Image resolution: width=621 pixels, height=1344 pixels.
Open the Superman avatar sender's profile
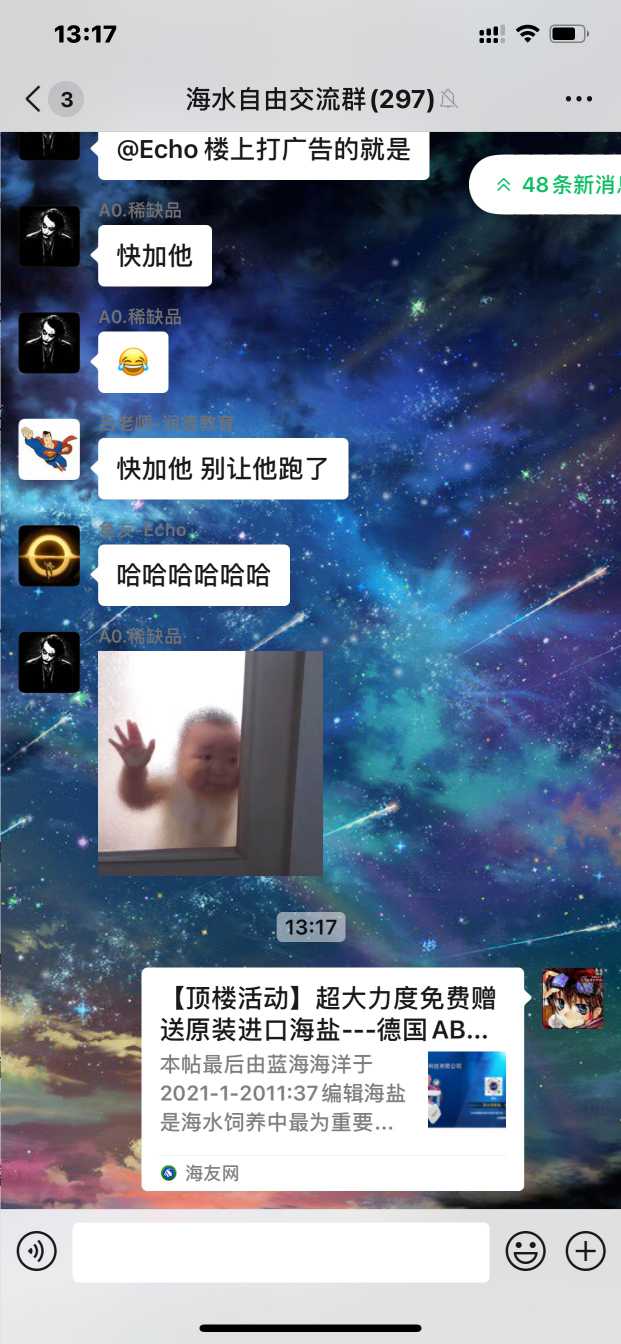point(49,450)
